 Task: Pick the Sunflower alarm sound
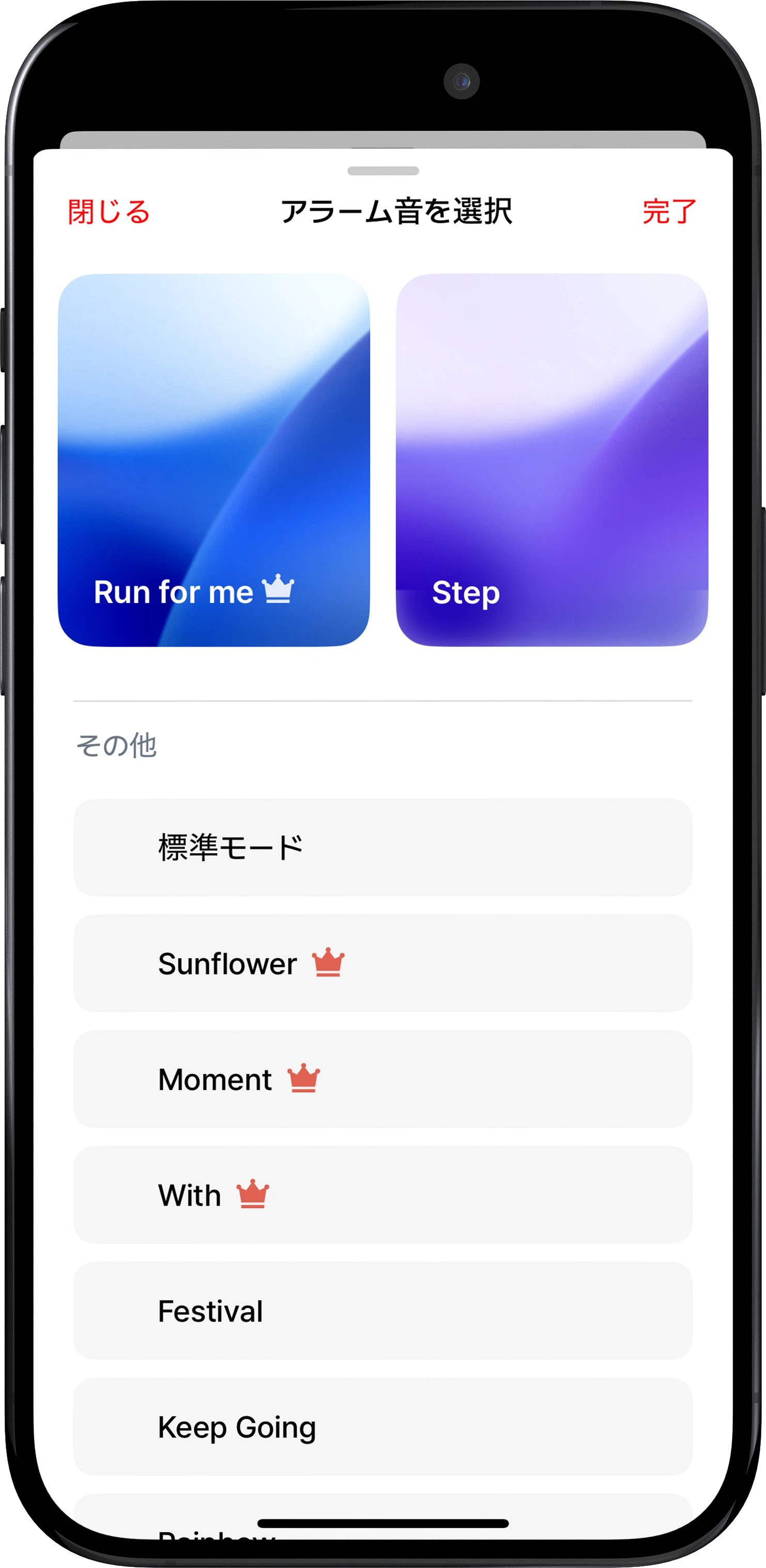[382, 963]
